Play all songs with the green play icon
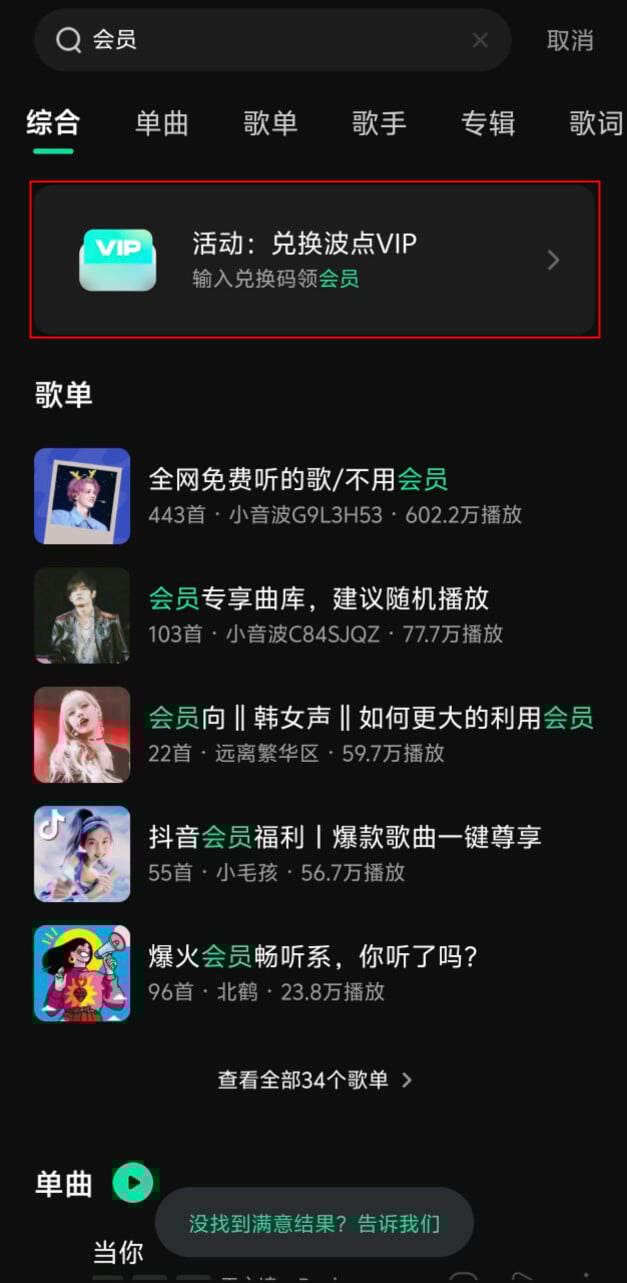Screen dimensions: 627x1283 click(133, 1184)
